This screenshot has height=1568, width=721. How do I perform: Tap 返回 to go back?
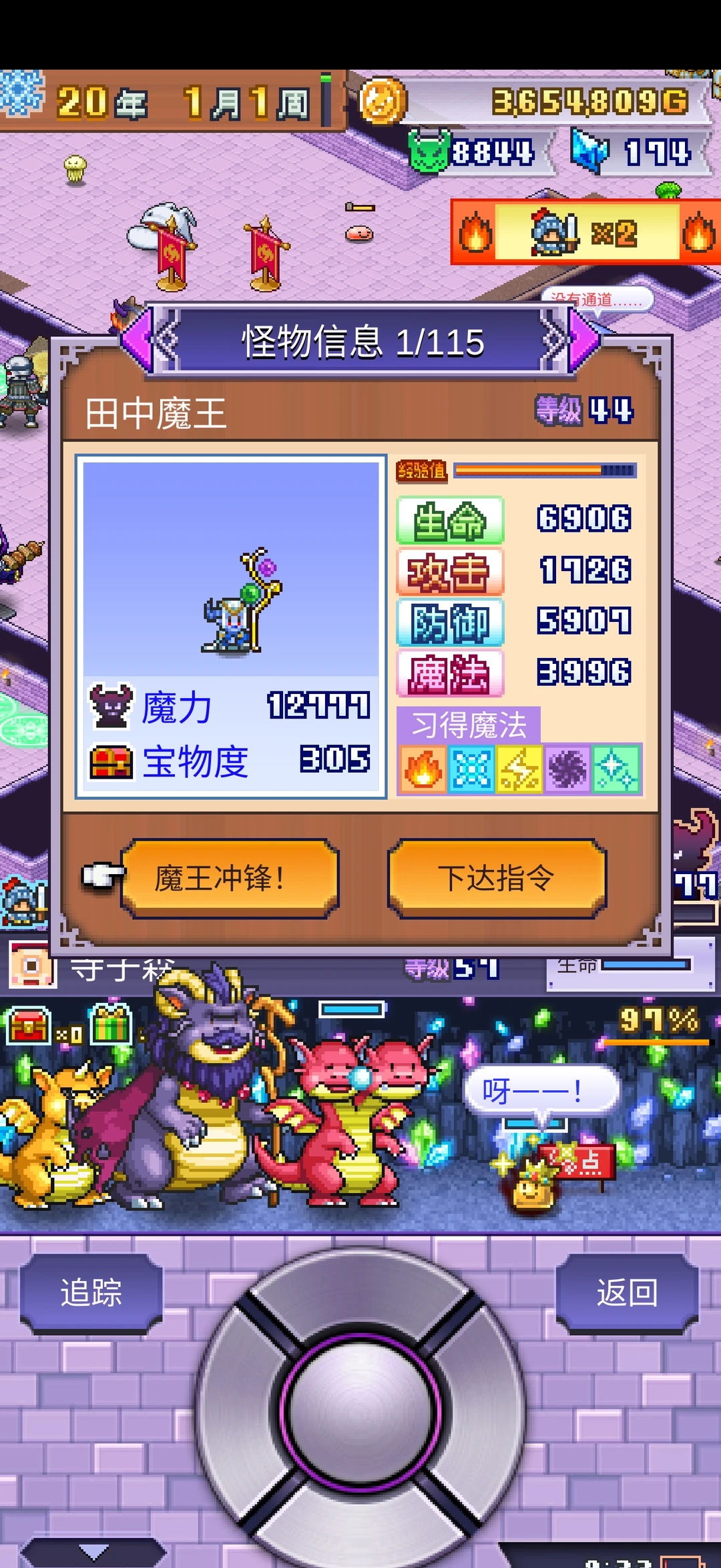coord(627,1292)
